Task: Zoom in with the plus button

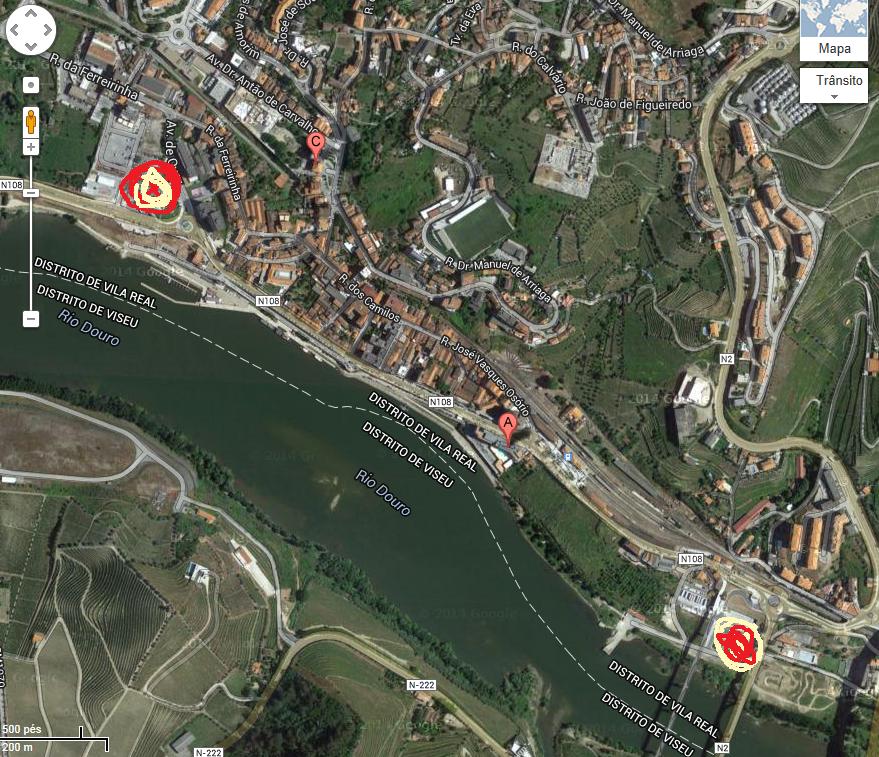Action: coord(31,147)
